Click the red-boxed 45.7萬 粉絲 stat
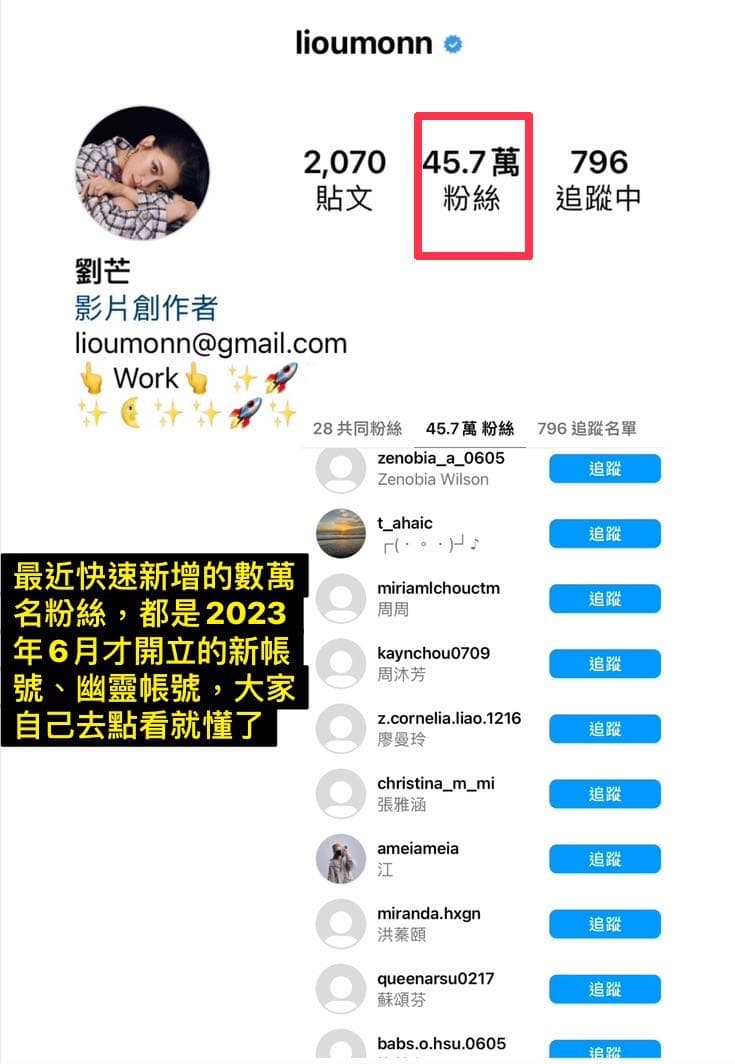The height and width of the screenshot is (1064, 735). click(472, 178)
